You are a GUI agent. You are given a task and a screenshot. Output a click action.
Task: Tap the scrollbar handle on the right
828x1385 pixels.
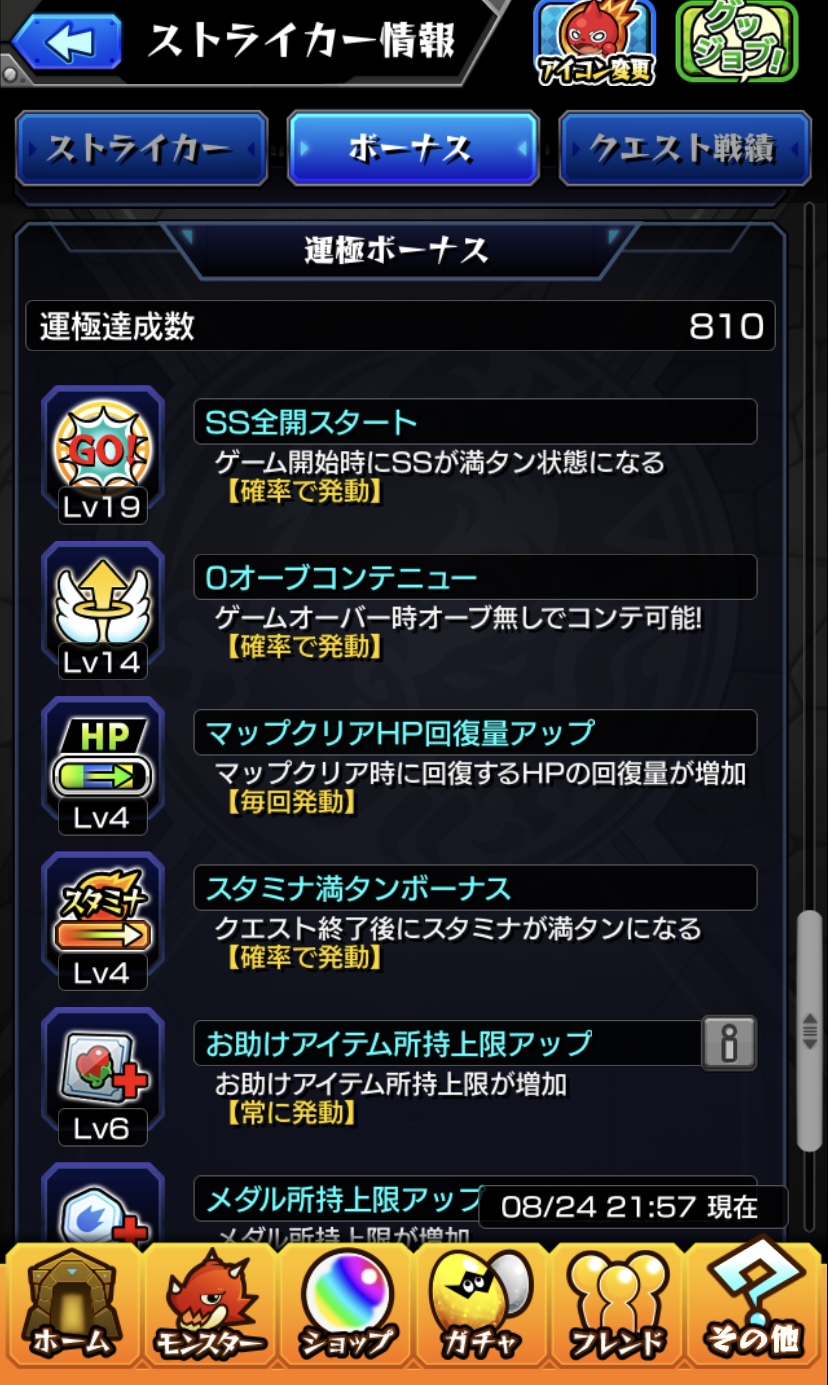click(x=809, y=1030)
